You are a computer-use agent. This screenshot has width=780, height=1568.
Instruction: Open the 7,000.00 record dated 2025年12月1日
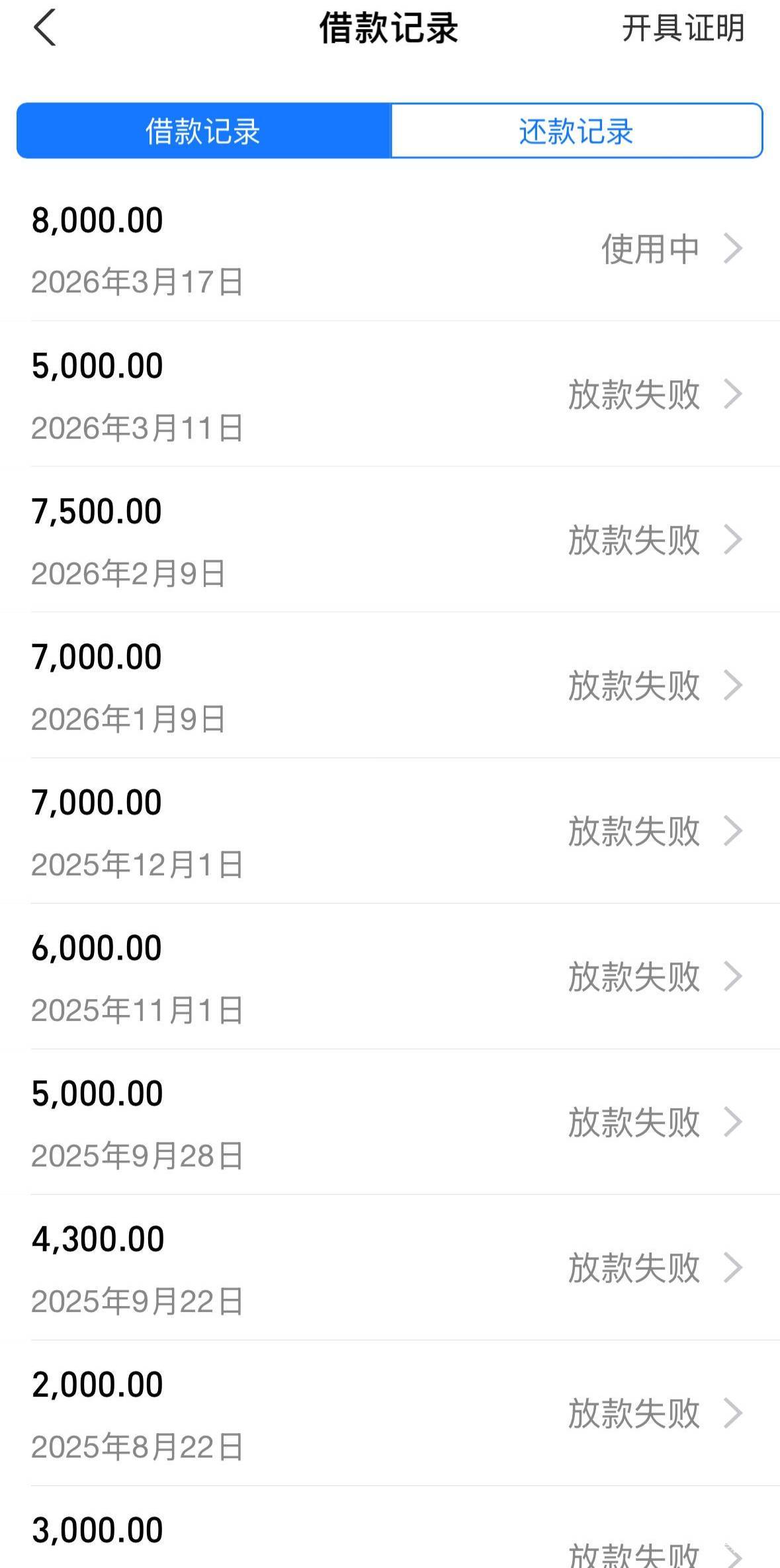(390, 832)
